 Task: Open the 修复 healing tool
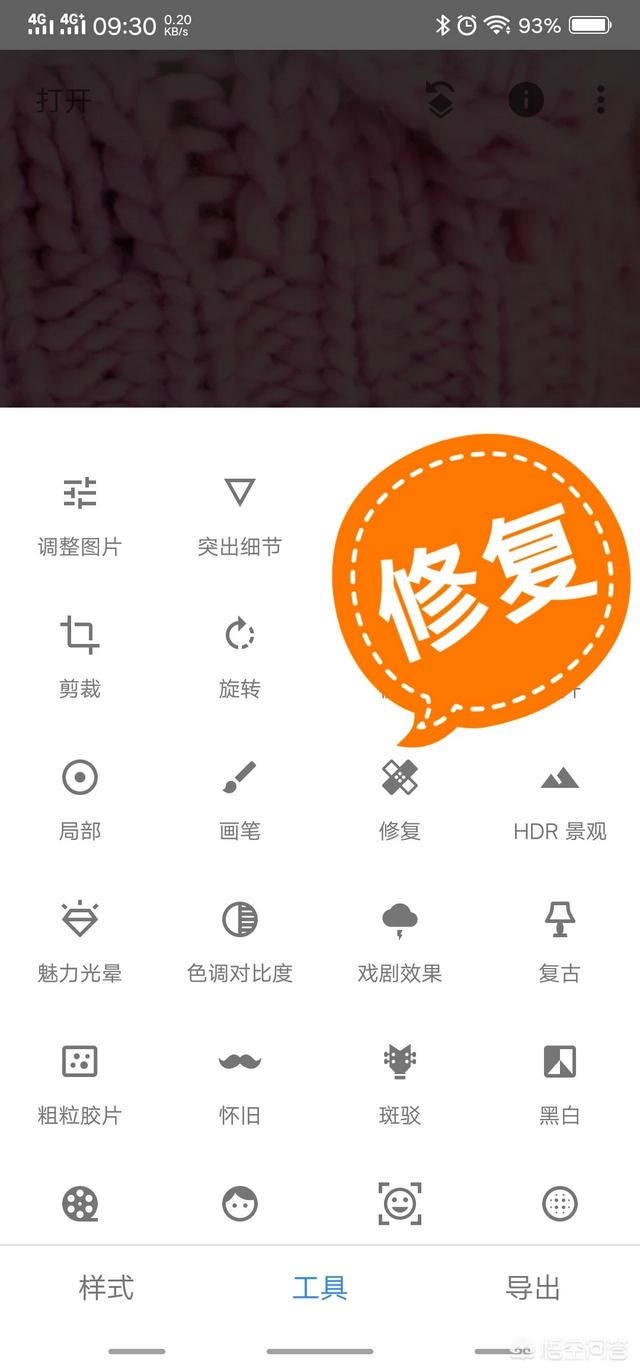click(x=400, y=799)
